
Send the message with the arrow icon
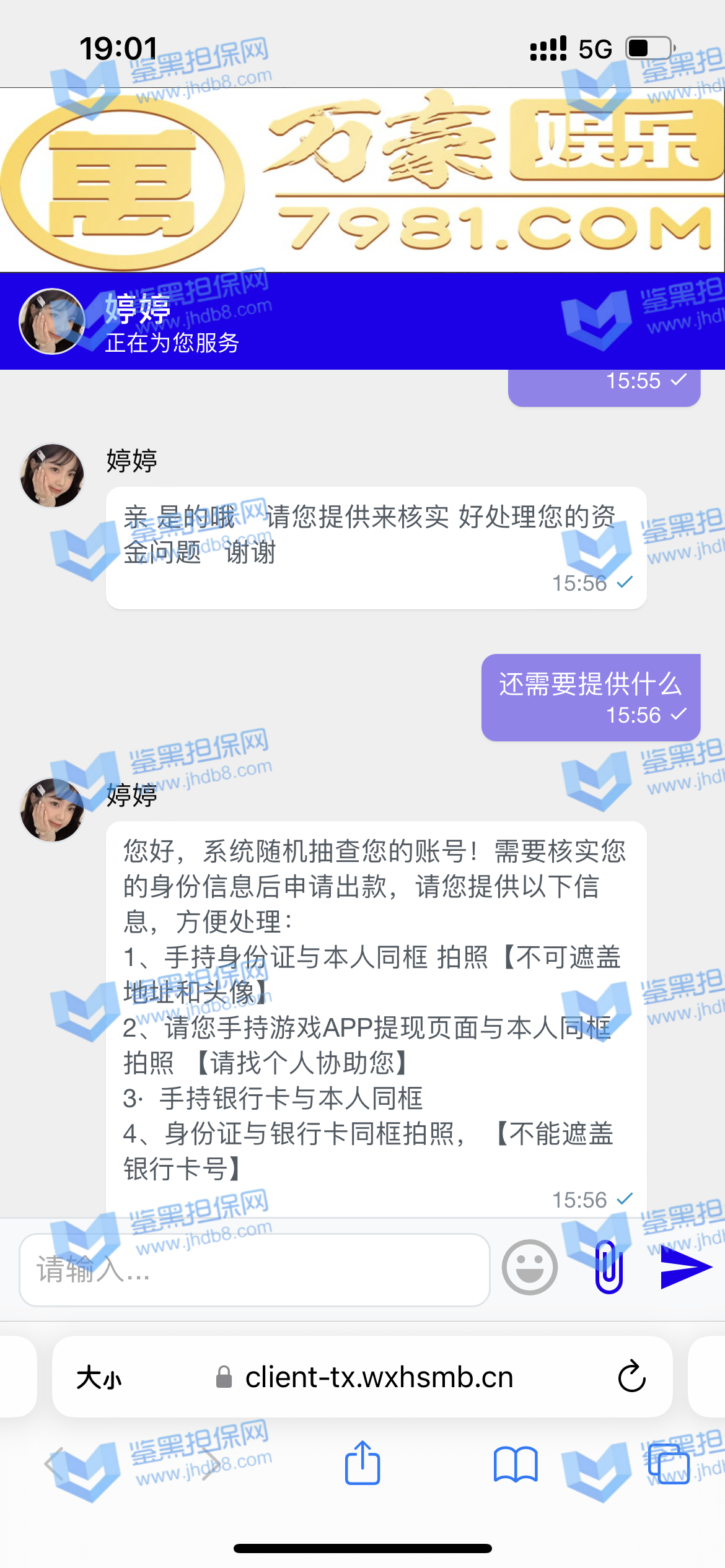click(685, 1267)
